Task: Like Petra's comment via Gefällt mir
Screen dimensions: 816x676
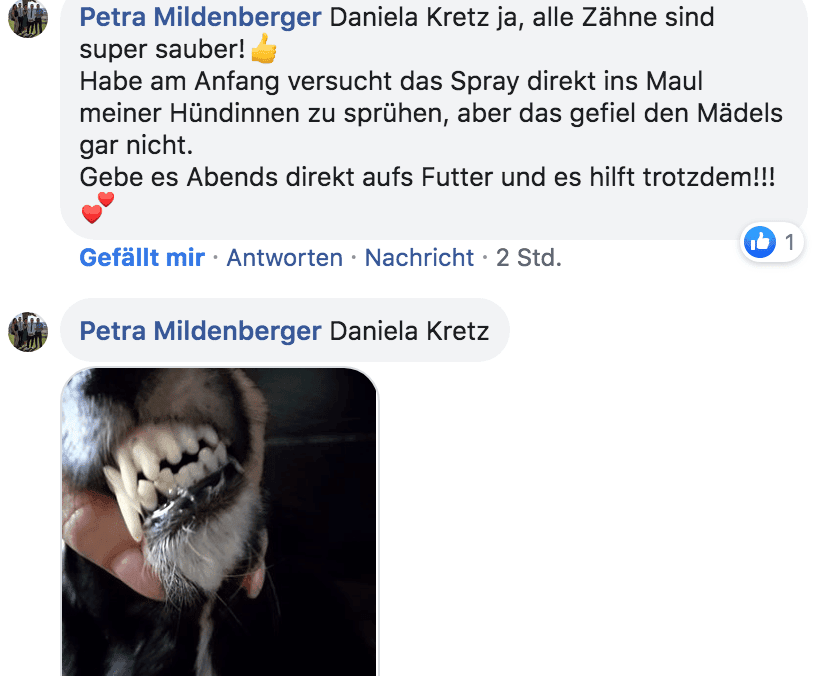Action: coord(141,257)
